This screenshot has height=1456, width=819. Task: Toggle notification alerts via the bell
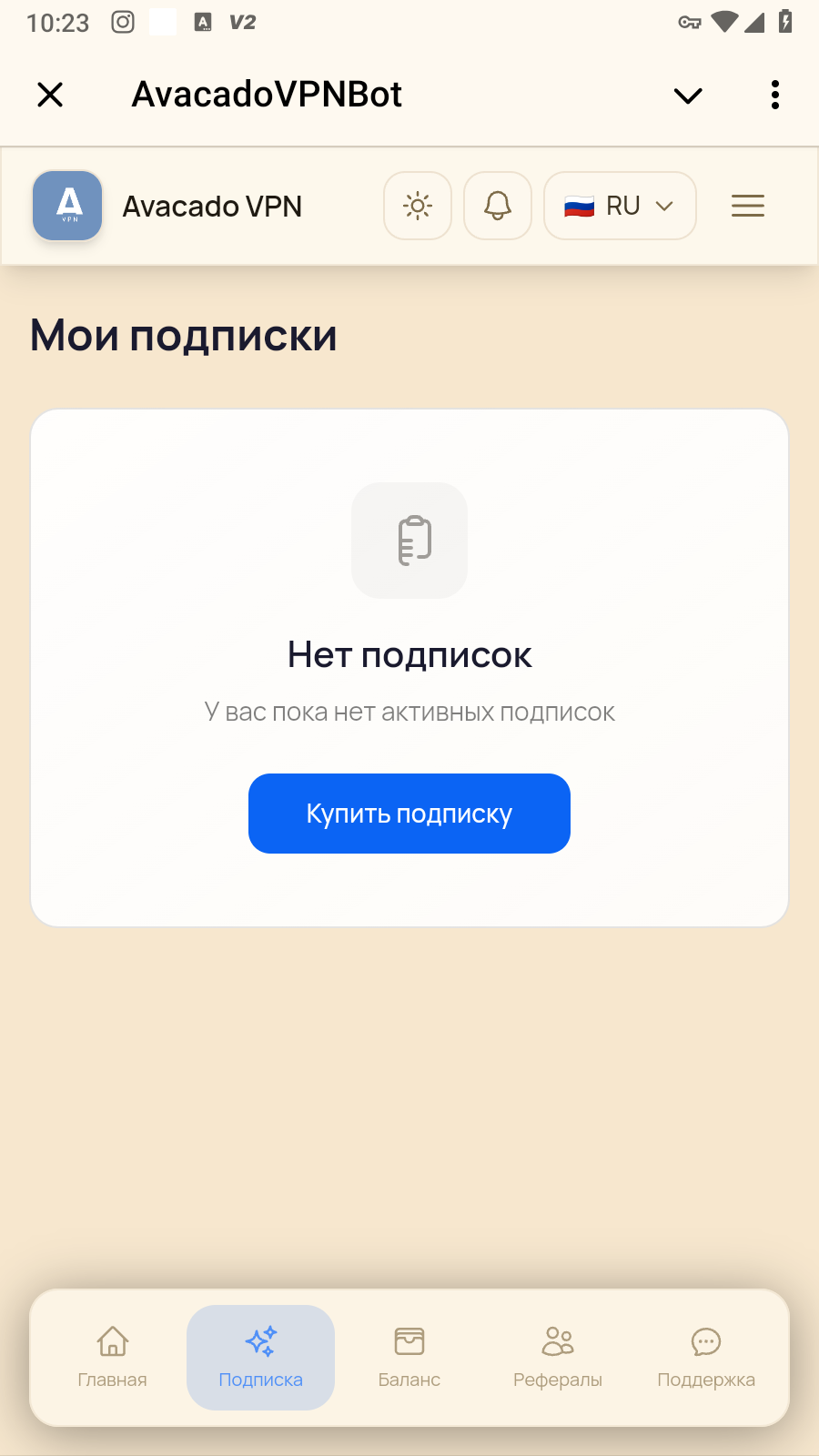pos(497,206)
